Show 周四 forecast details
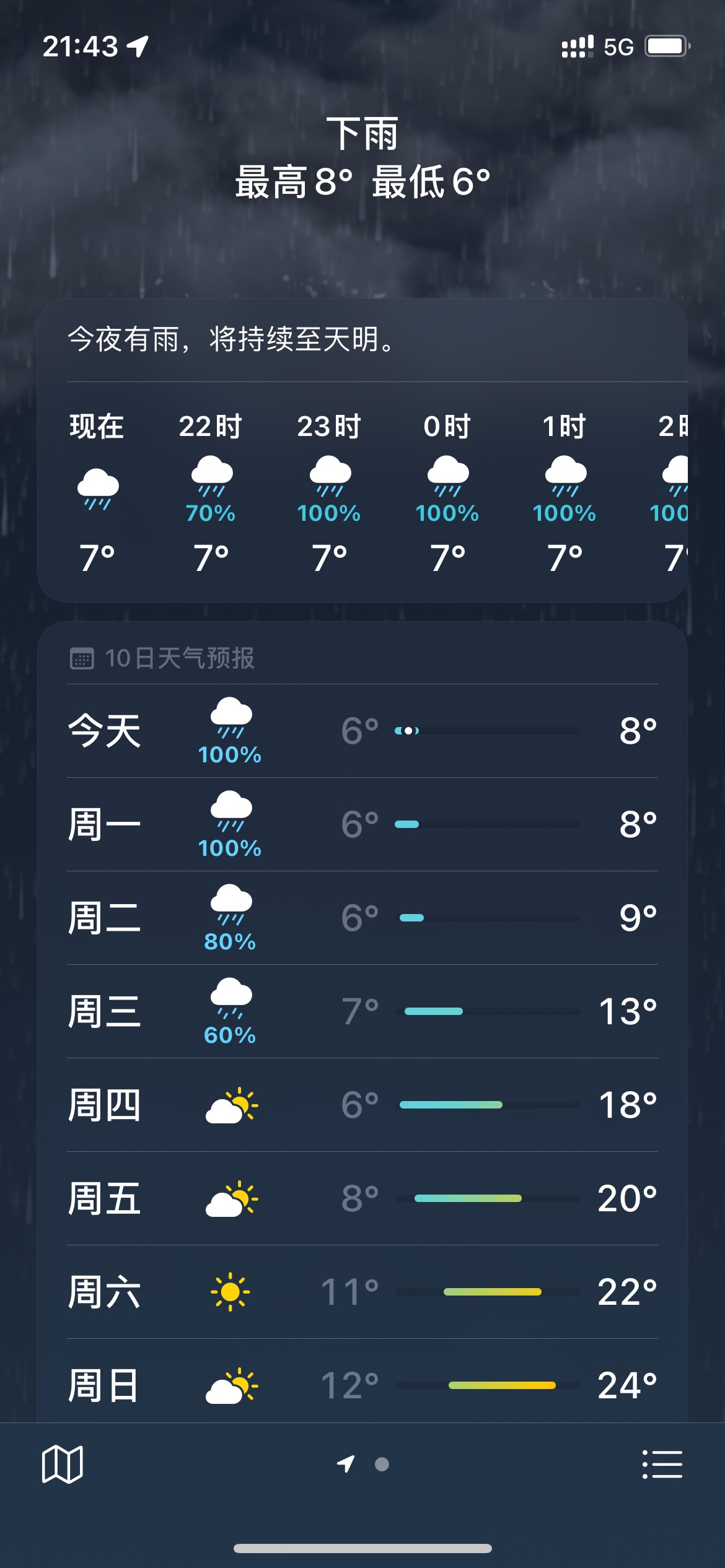Screen dimensions: 725x1568 [x=362, y=1105]
